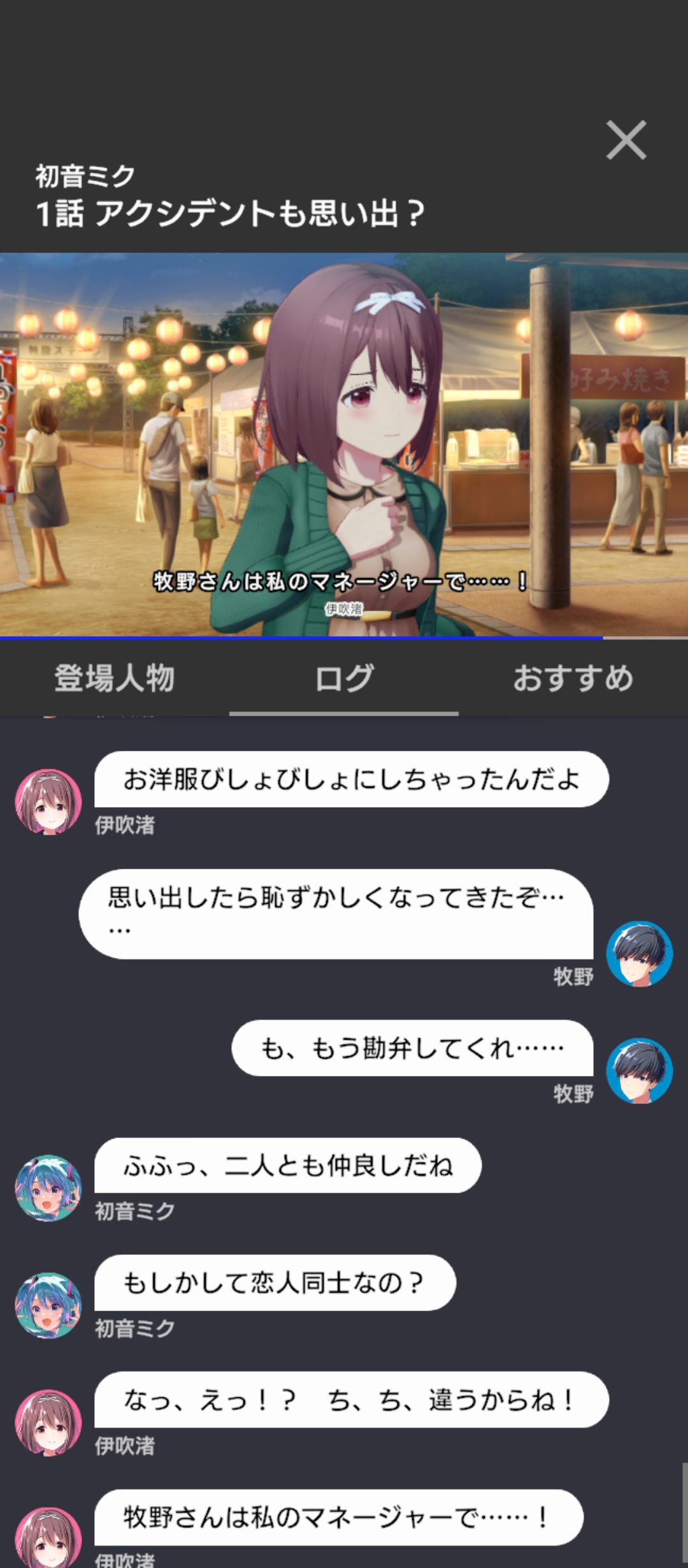Jump to log line も、もう勘弁してくれ
The width and height of the screenshot is (688, 1568).
pos(412,1047)
